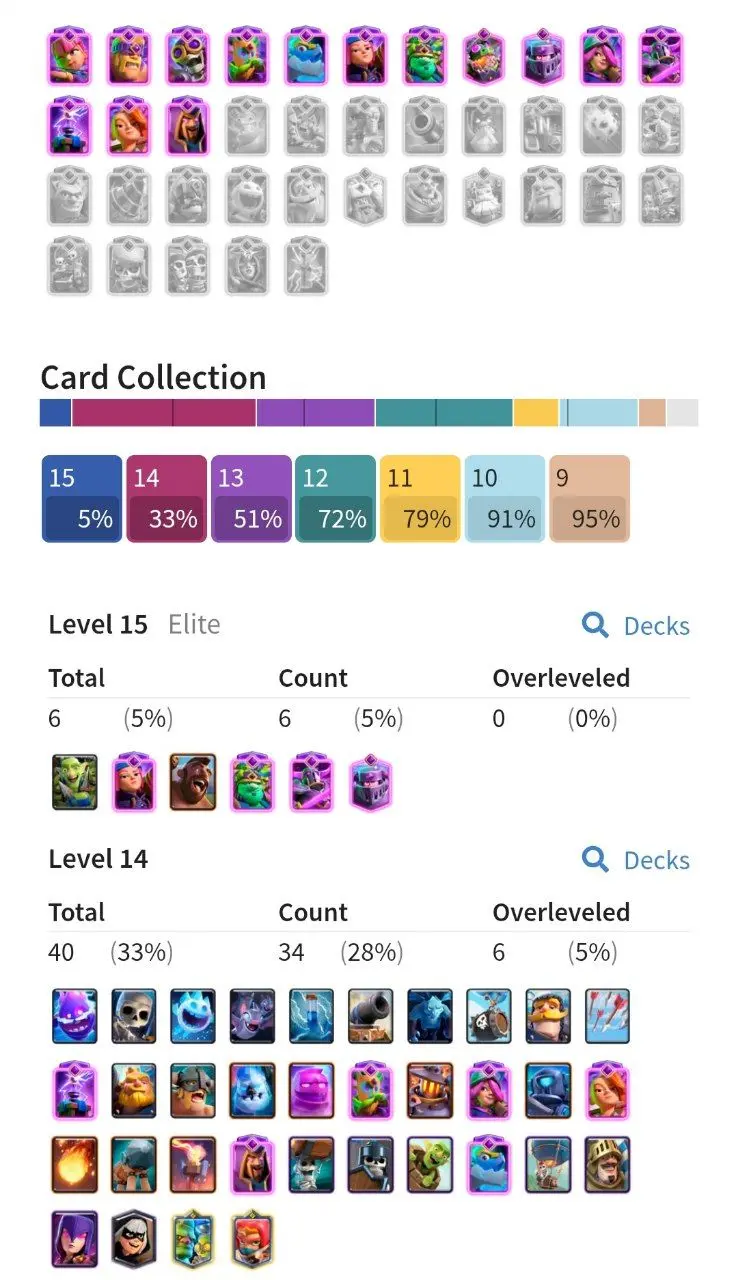738x1280 pixels.
Task: Select the level 9 collection badge
Action: point(589,499)
